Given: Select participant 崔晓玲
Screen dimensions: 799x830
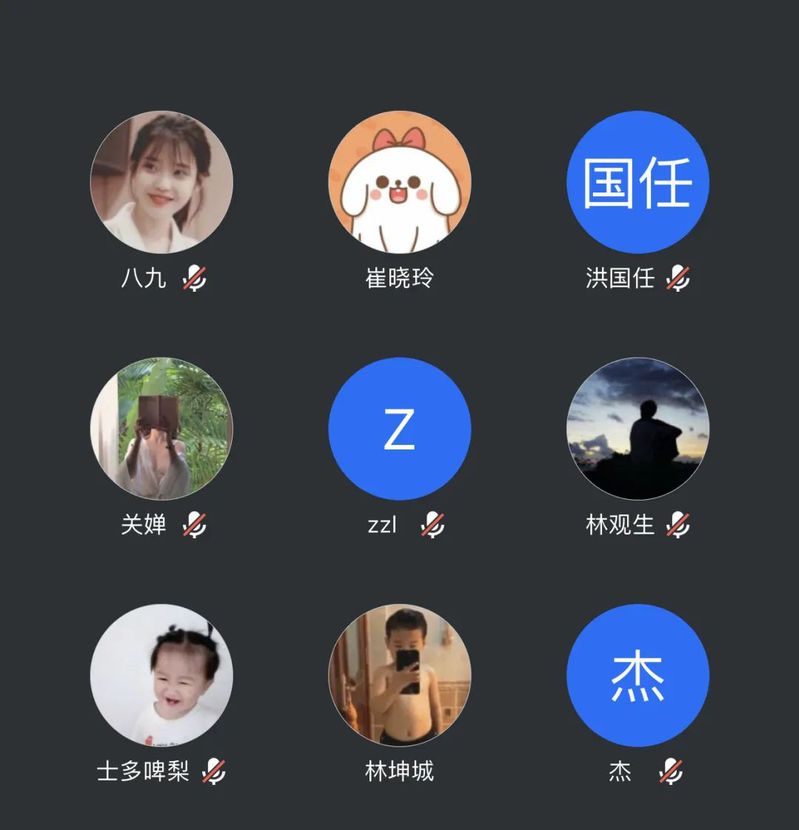Looking at the screenshot, I should [x=399, y=182].
